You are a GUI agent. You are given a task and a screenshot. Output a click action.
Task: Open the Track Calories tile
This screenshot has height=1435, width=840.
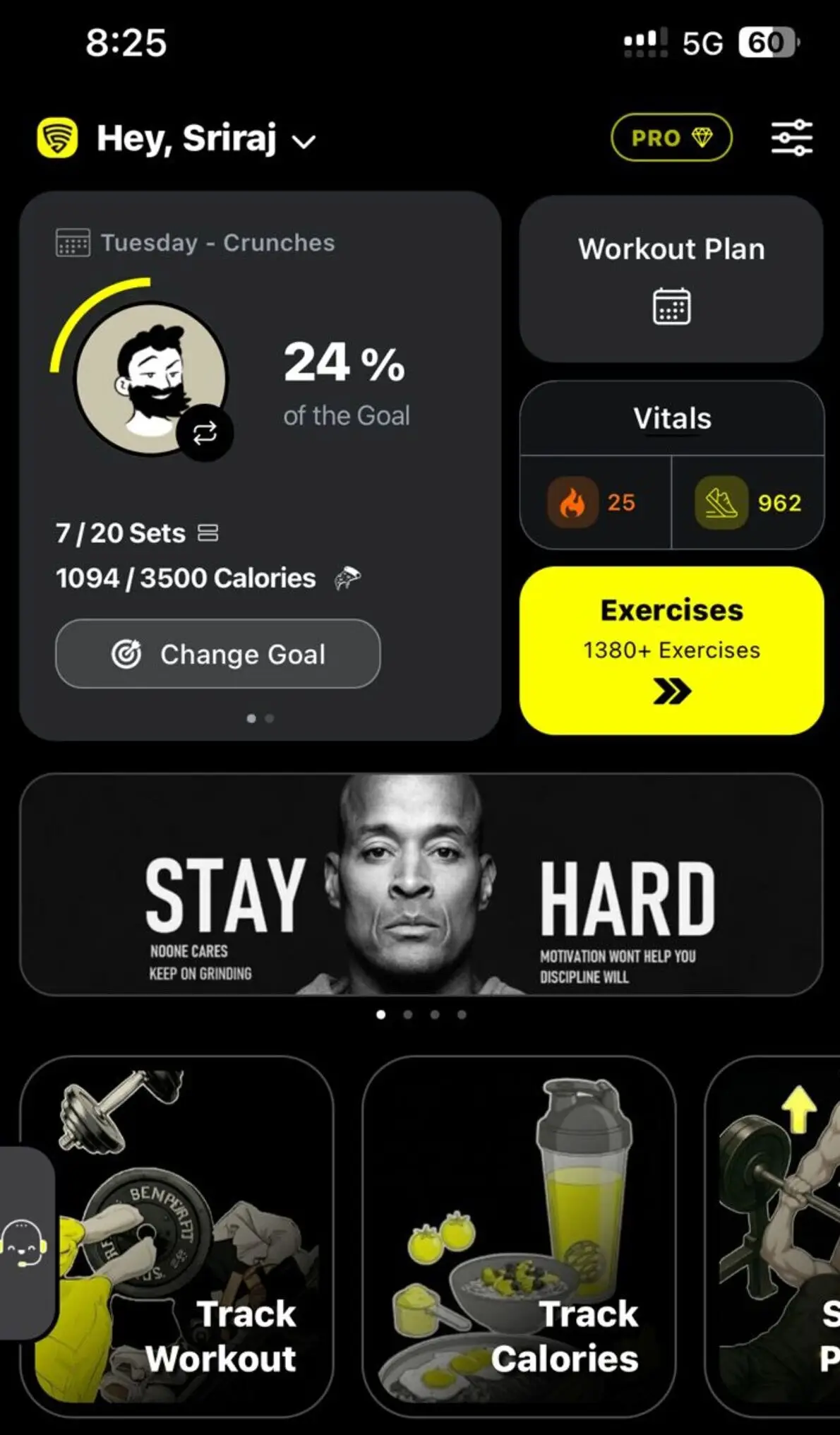(519, 1236)
